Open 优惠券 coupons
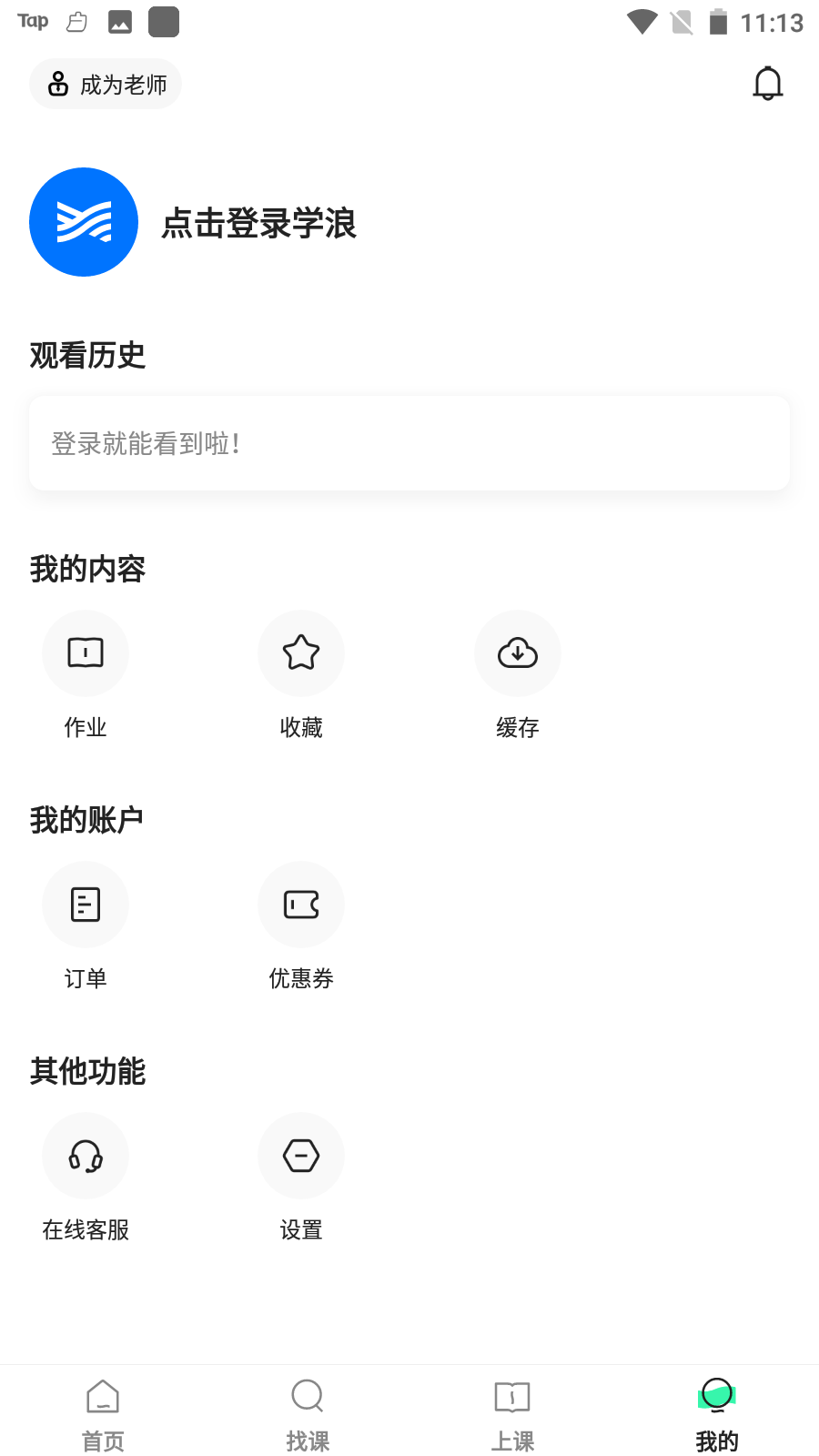This screenshot has width=819, height=1456. coord(301,926)
